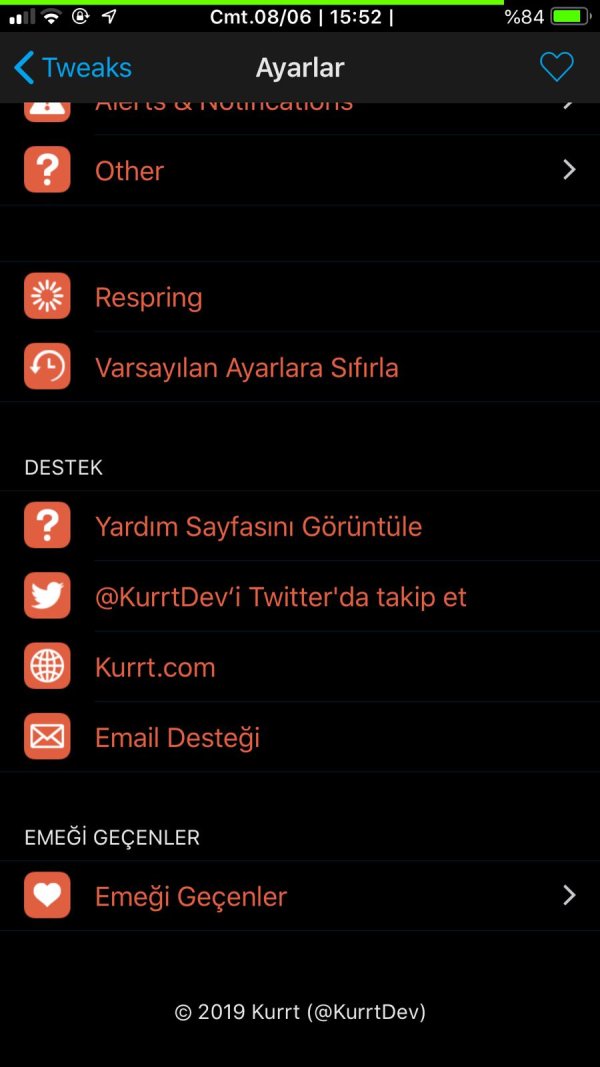Open Yardım Sayfasını Görüntüle
This screenshot has width=600, height=1067.
(x=300, y=526)
